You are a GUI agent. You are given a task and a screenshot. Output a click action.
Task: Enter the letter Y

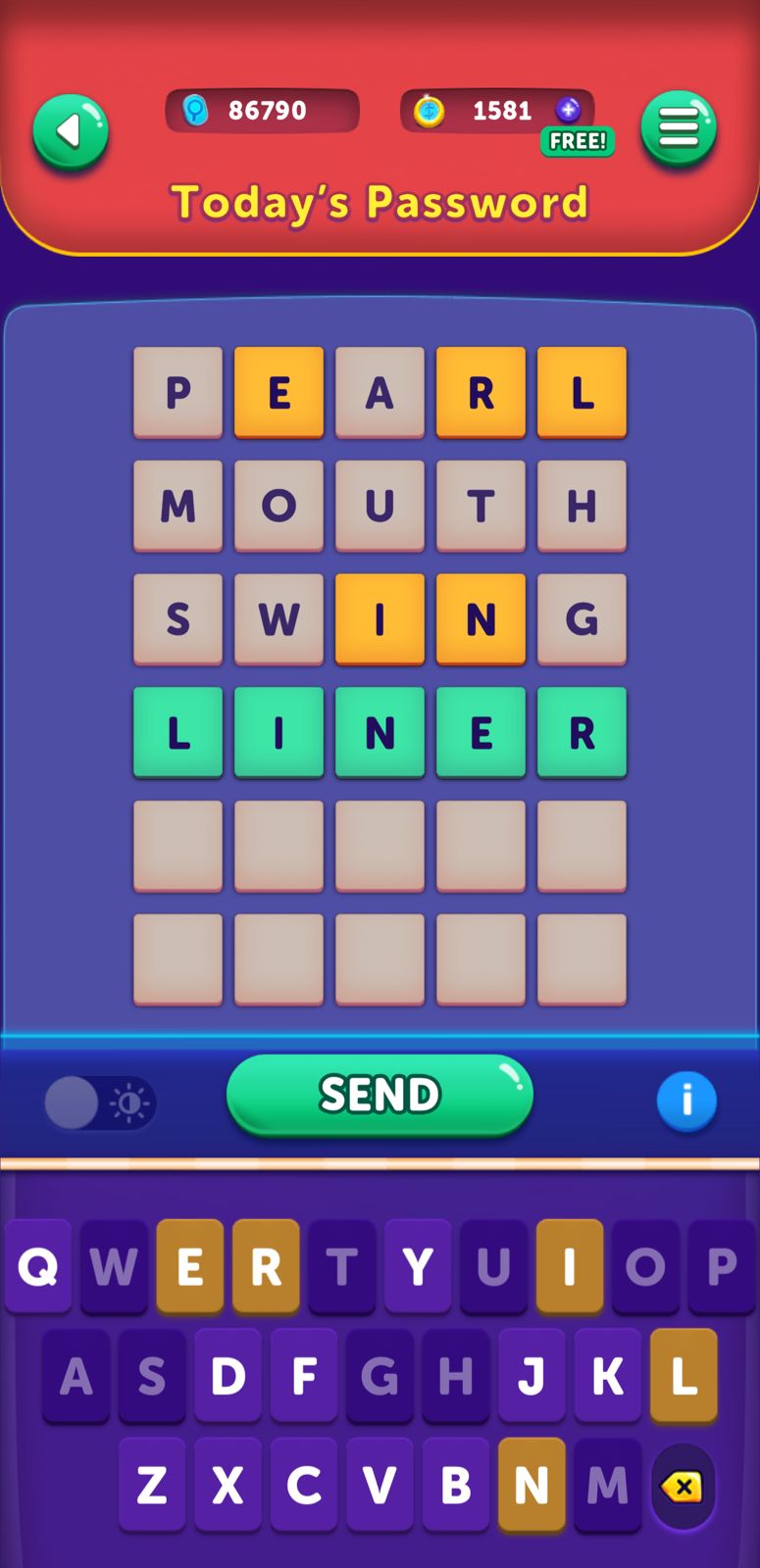418,1267
